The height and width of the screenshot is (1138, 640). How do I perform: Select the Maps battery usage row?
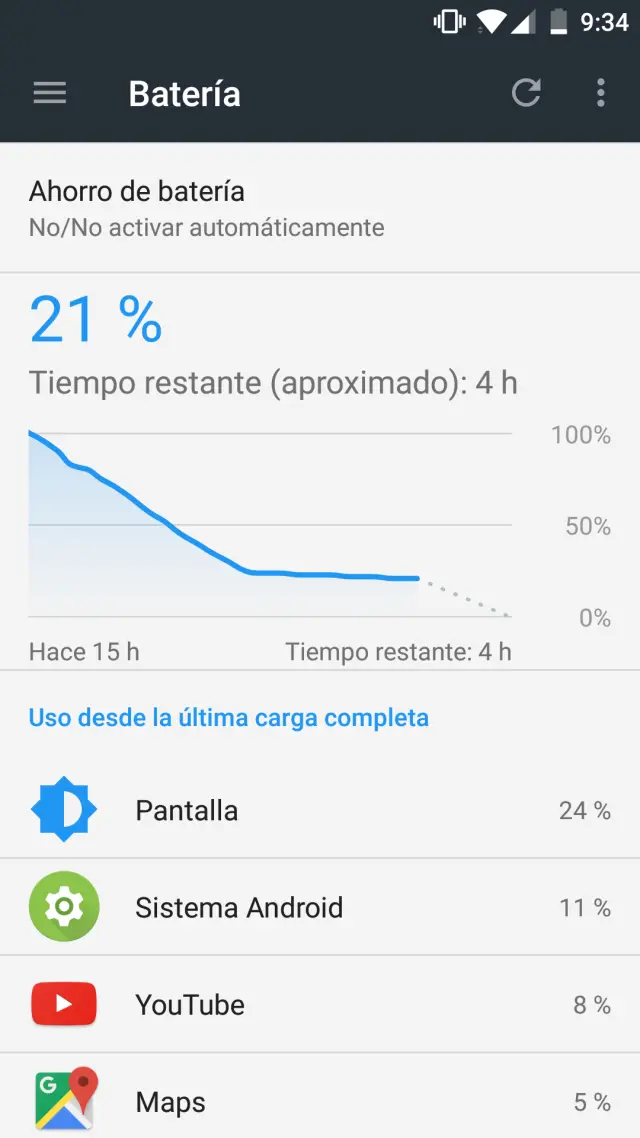[320, 1100]
